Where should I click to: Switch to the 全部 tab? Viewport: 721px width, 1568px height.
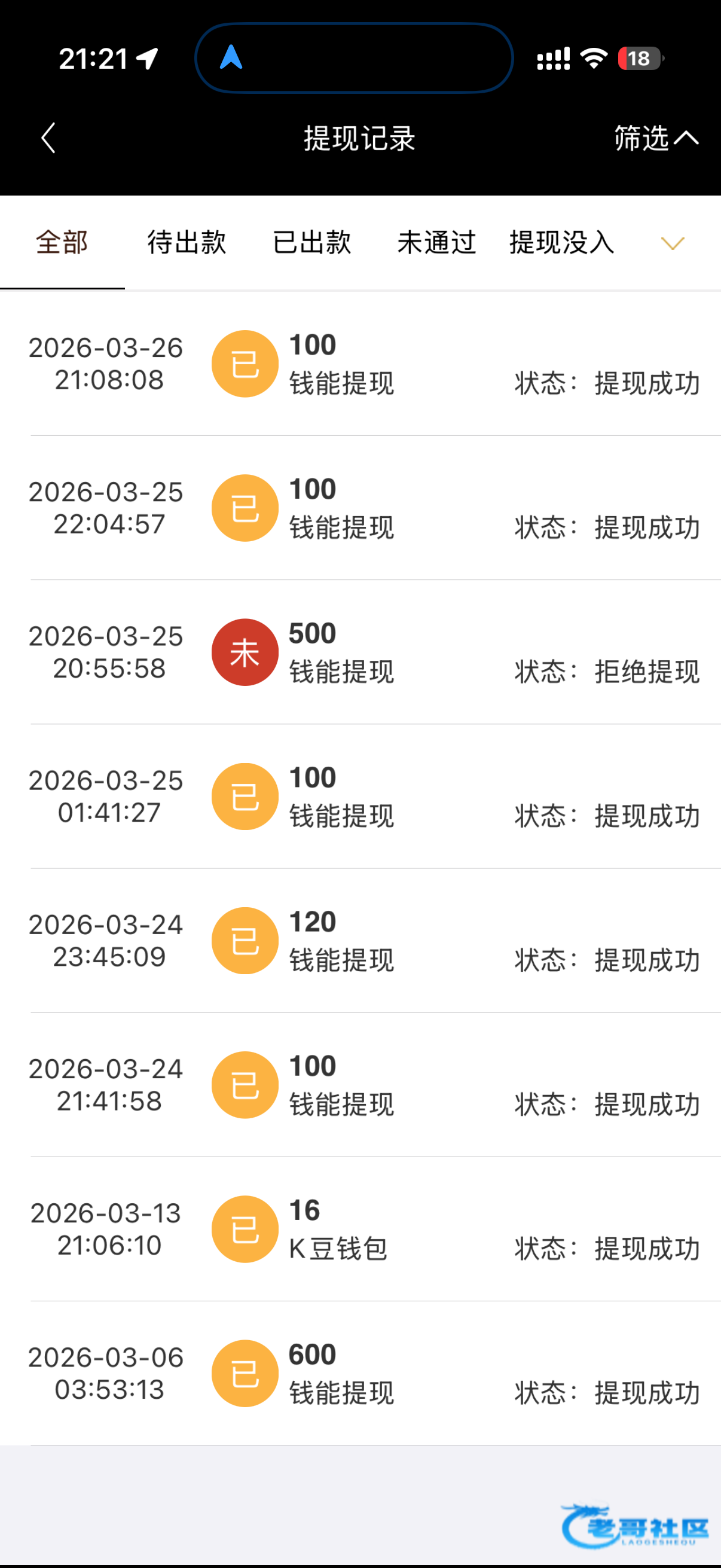tap(62, 242)
